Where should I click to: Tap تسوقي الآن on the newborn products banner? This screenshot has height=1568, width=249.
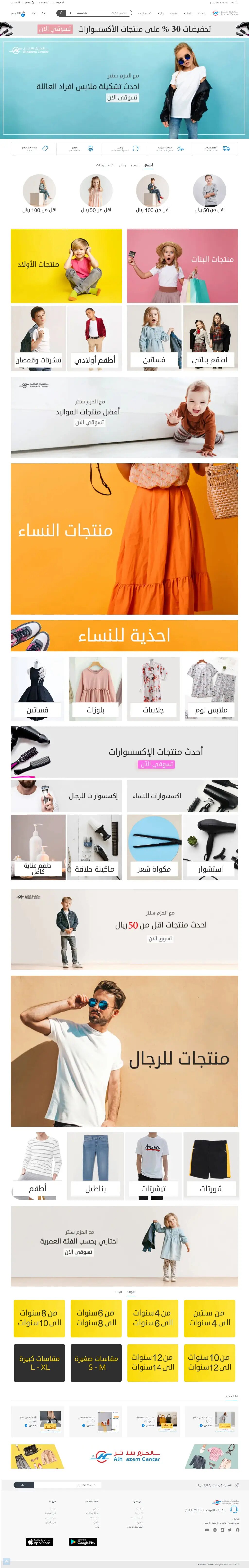pos(90,422)
